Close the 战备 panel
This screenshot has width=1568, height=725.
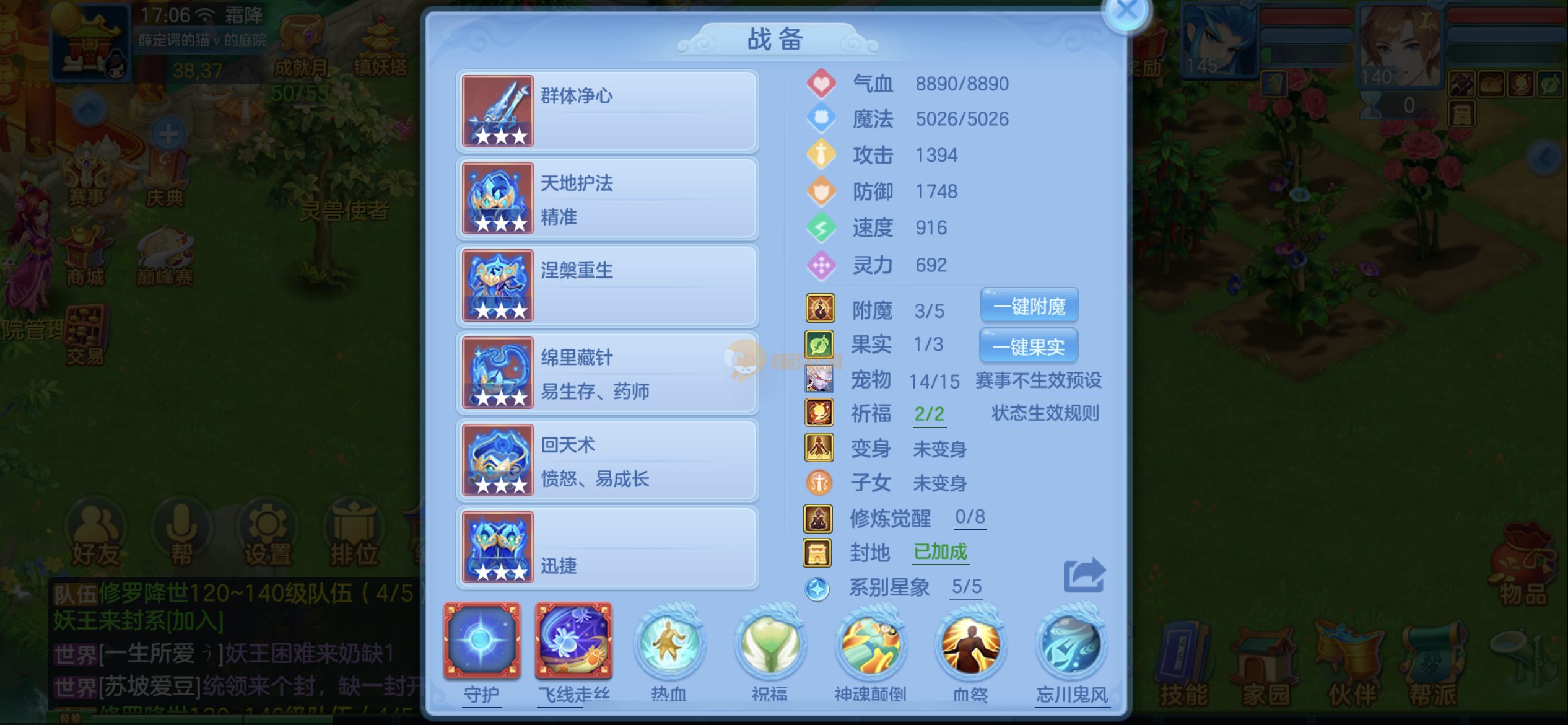click(x=1125, y=11)
